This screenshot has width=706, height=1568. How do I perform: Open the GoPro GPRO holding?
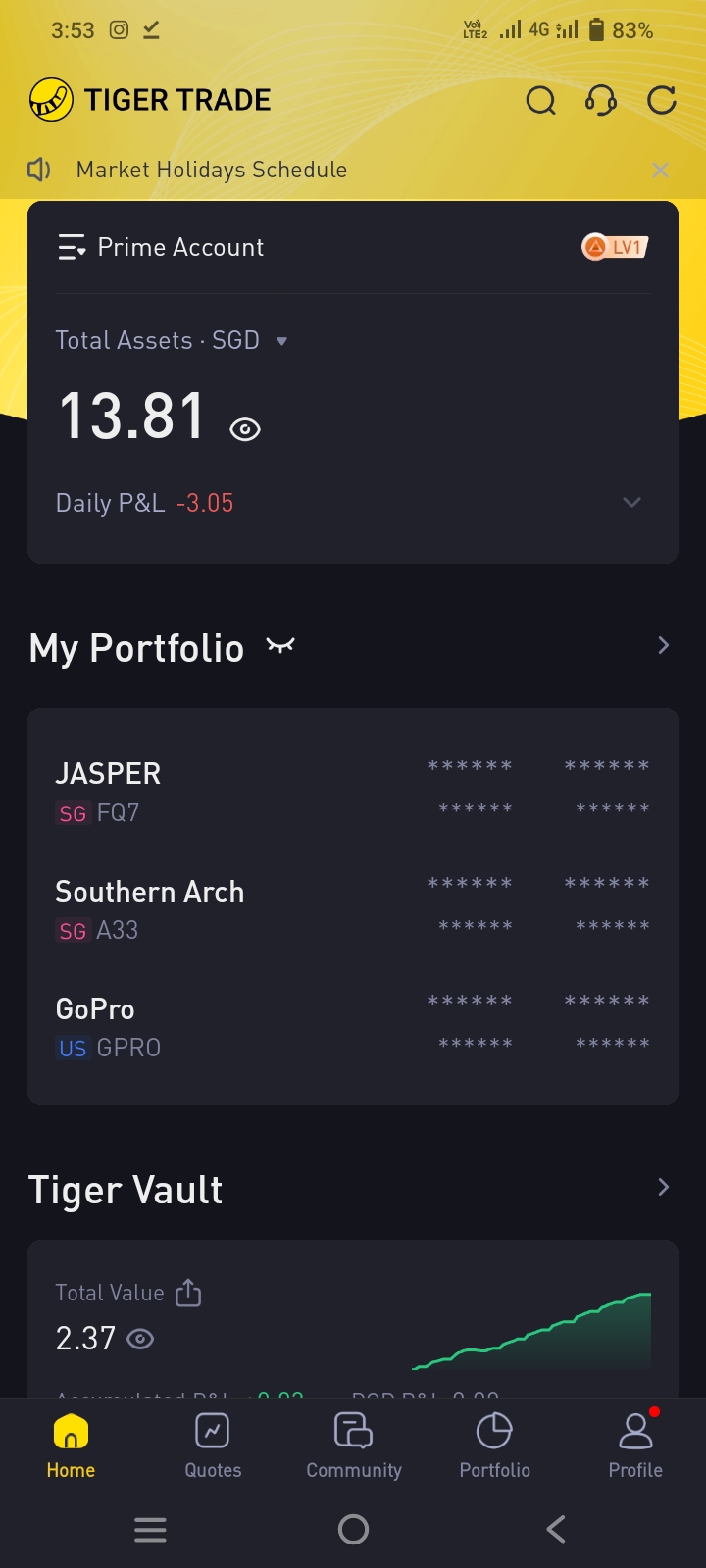(x=108, y=1026)
